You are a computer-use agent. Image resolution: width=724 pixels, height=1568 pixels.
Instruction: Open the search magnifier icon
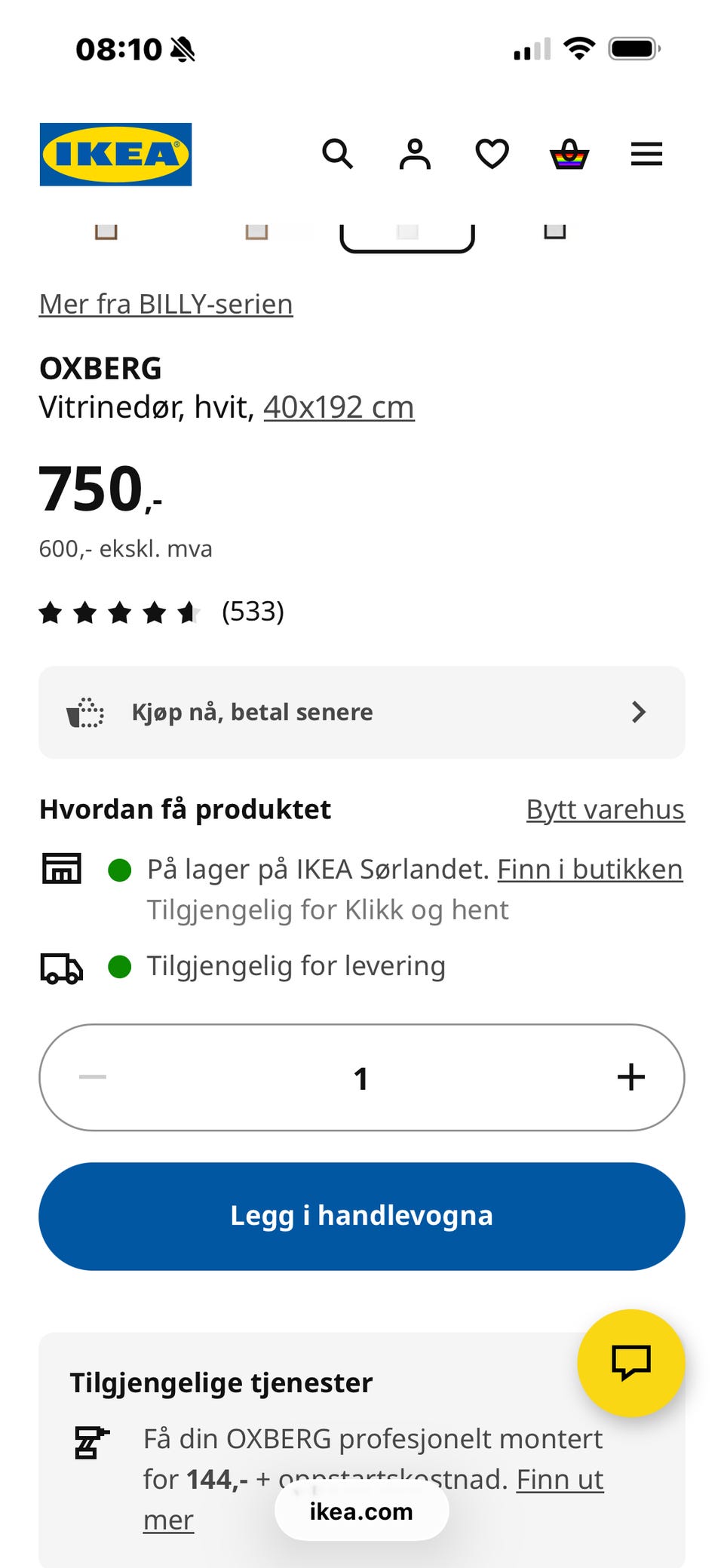point(337,154)
